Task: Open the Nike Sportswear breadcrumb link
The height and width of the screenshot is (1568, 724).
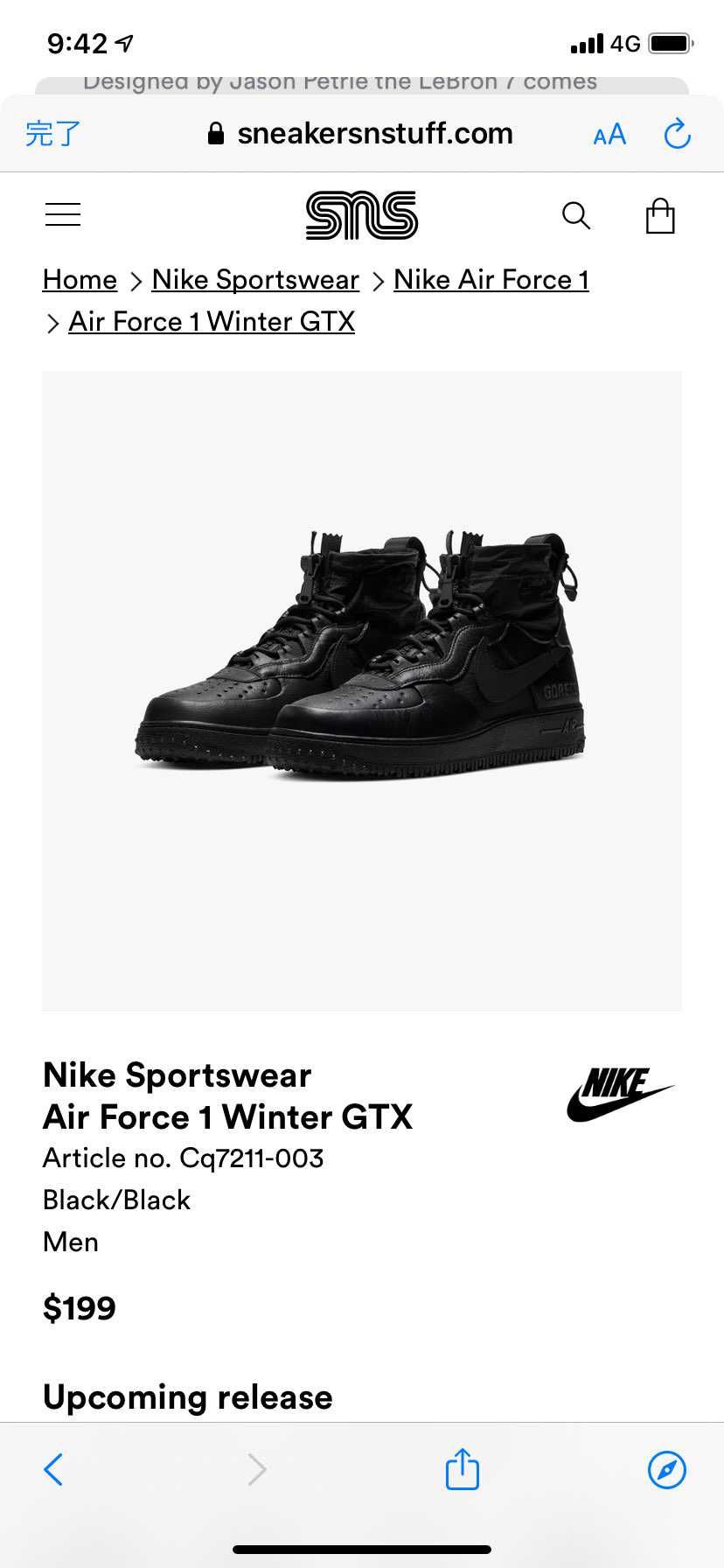Action: pos(255,280)
